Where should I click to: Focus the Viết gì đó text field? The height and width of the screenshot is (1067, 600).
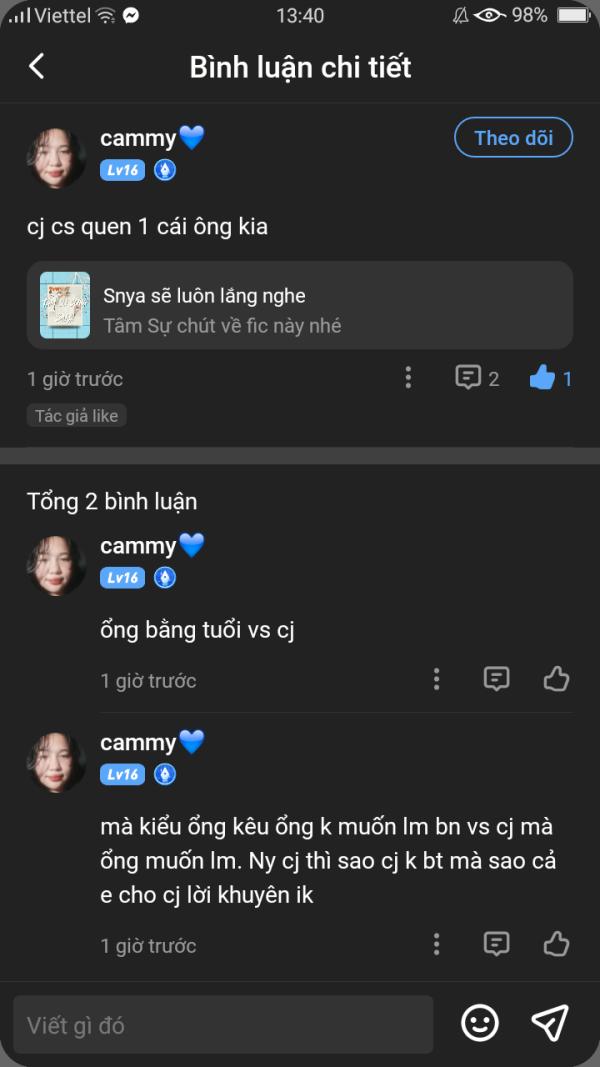tap(223, 1024)
